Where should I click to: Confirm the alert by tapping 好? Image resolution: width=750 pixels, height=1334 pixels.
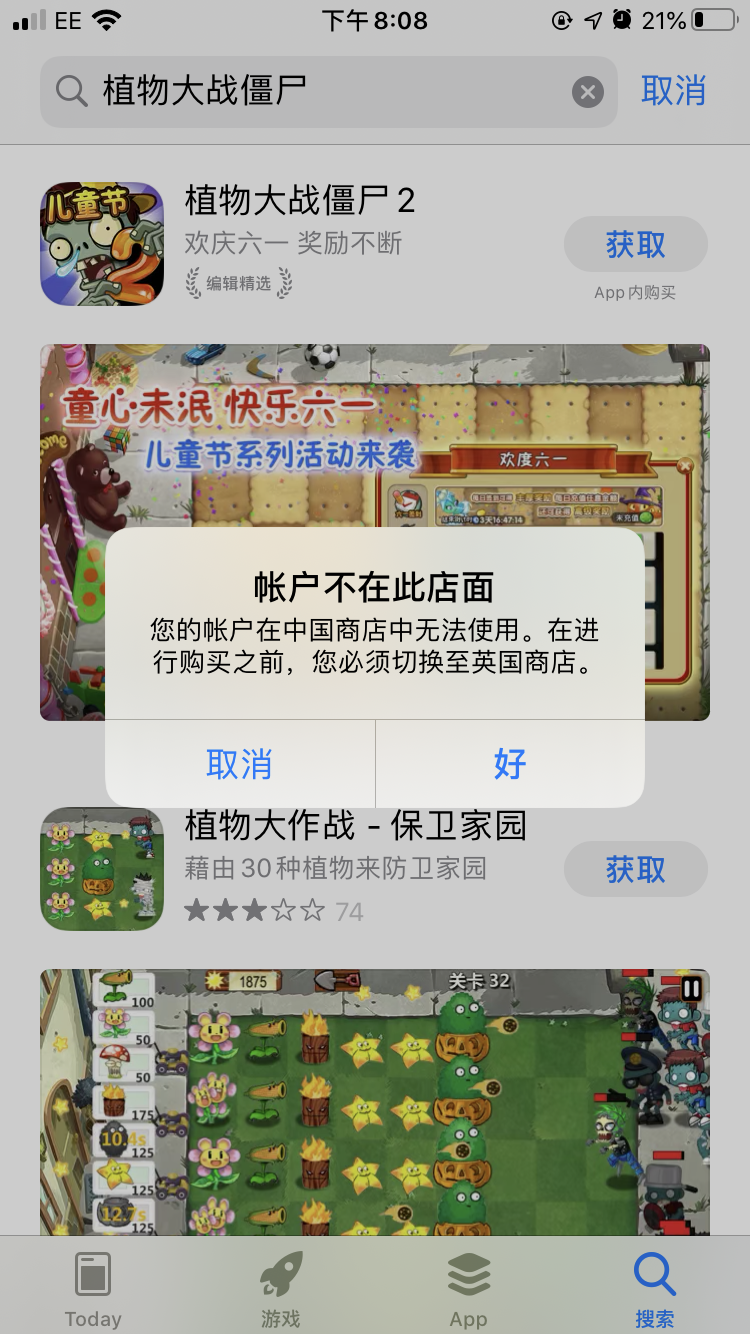pyautogui.click(x=510, y=764)
